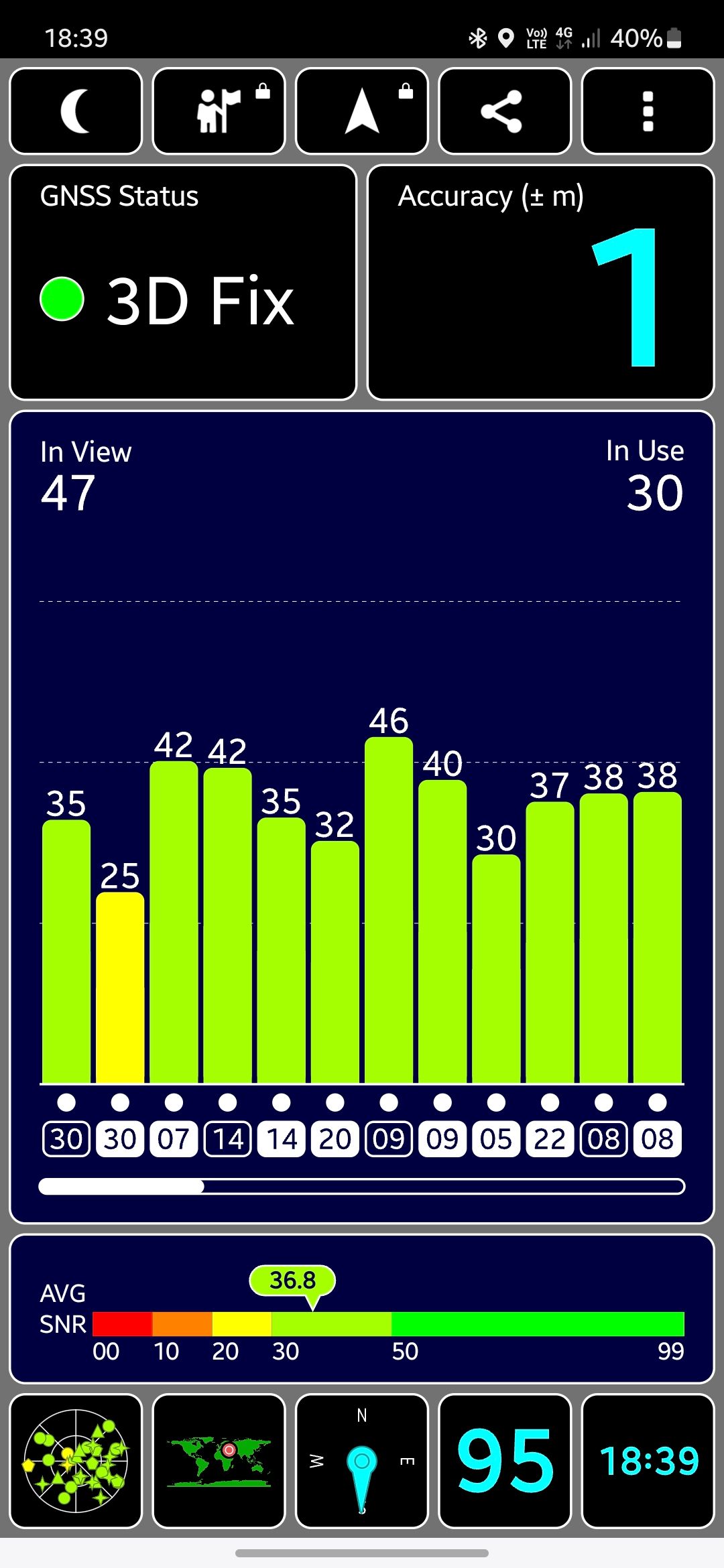Image resolution: width=724 pixels, height=1568 pixels.
Task: Open the world map location tile
Action: point(219,1461)
